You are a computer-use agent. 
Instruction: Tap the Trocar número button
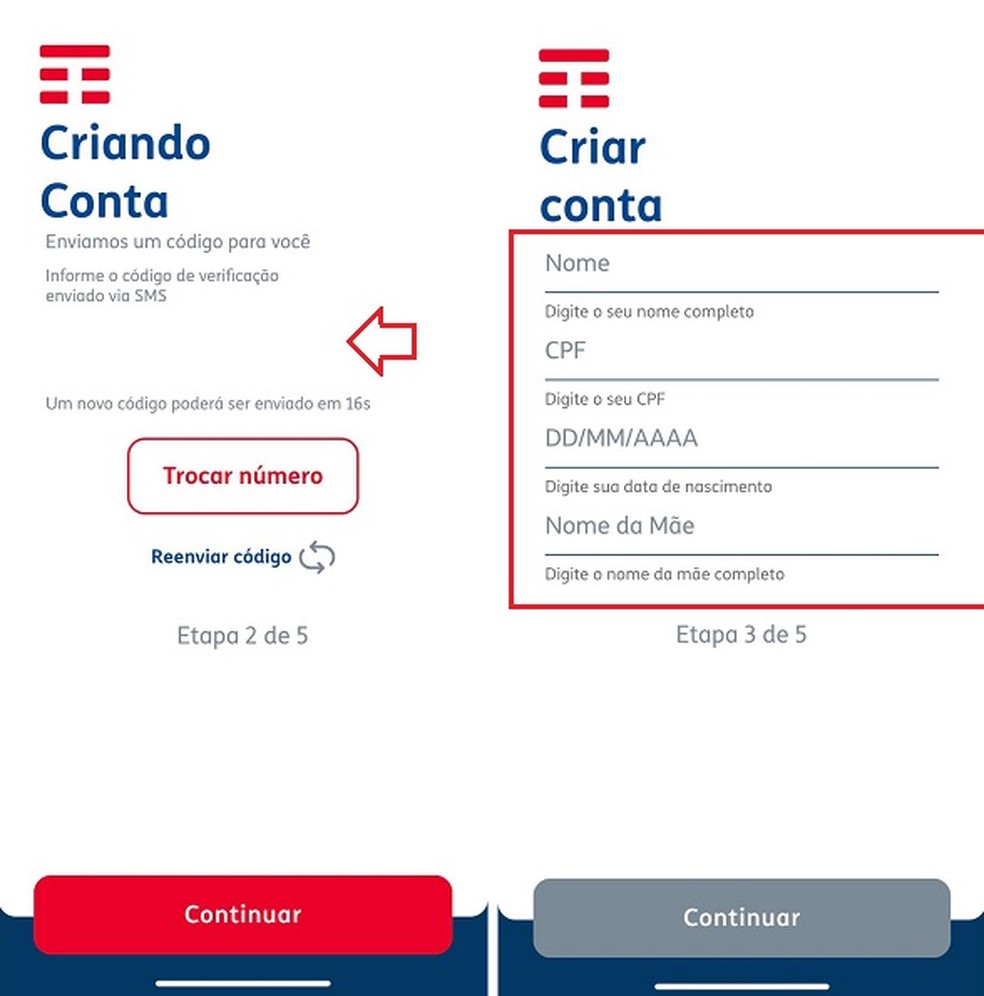pyautogui.click(x=242, y=476)
